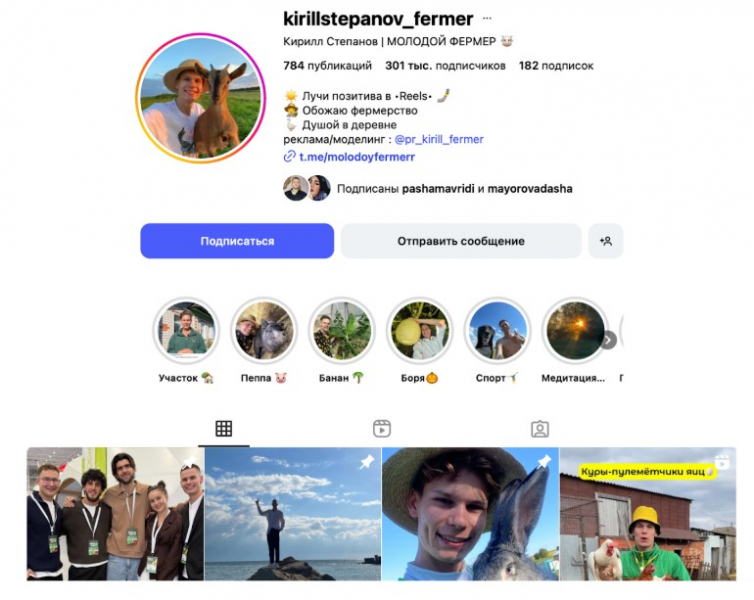Open the Участок story highlight
The width and height of the screenshot is (754, 600).
pyautogui.click(x=186, y=331)
